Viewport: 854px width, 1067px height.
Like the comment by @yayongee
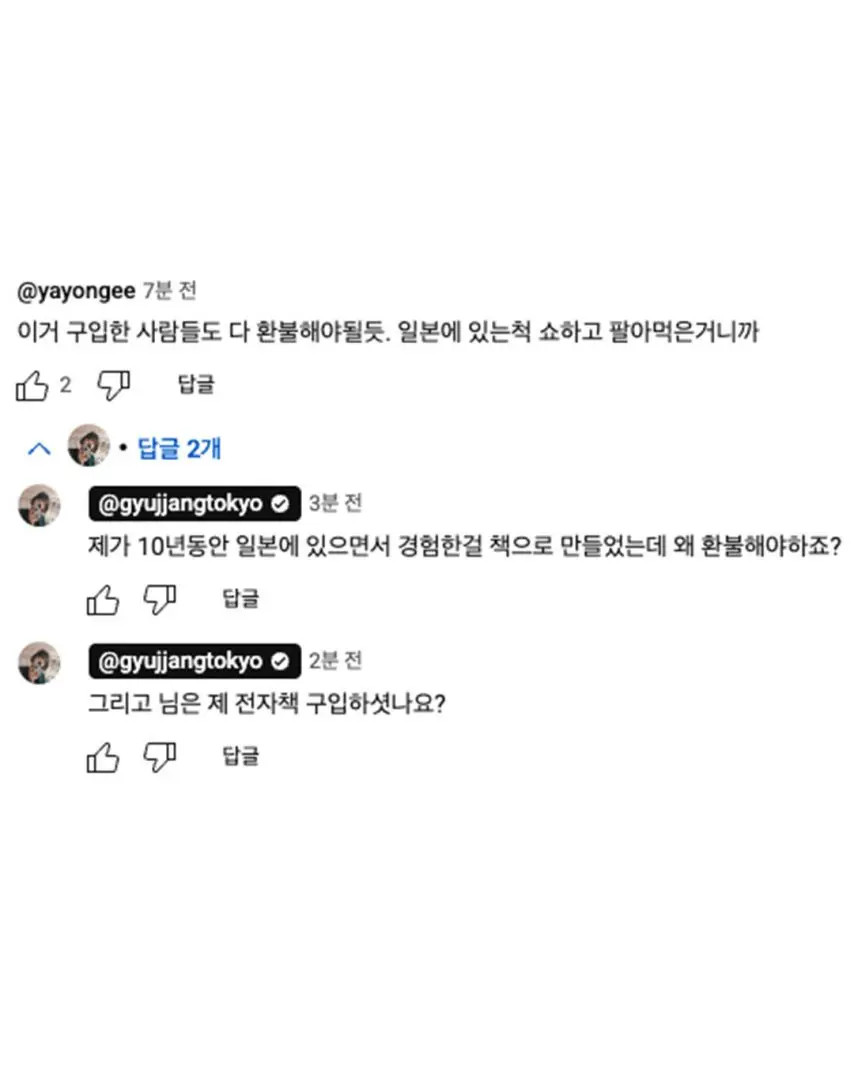[32, 385]
